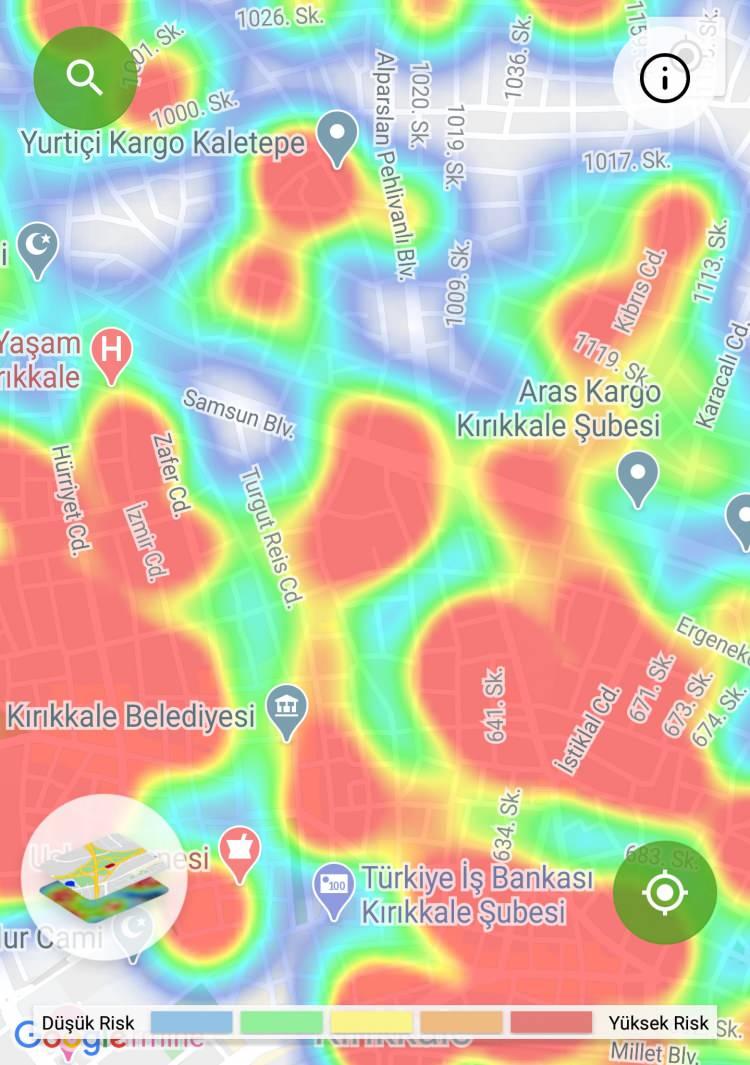The height and width of the screenshot is (1065, 750).
Task: Open the pharmacy marker on the map
Action: pos(240,849)
